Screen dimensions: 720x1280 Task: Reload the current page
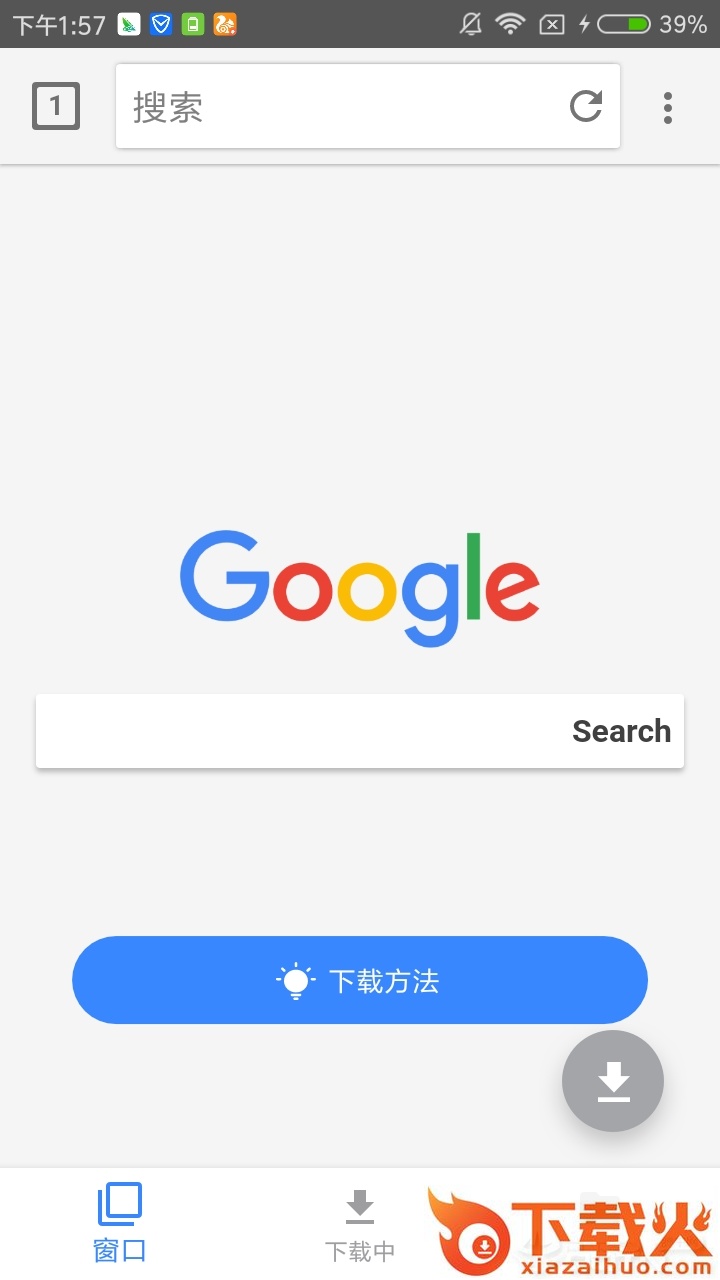[x=586, y=106]
